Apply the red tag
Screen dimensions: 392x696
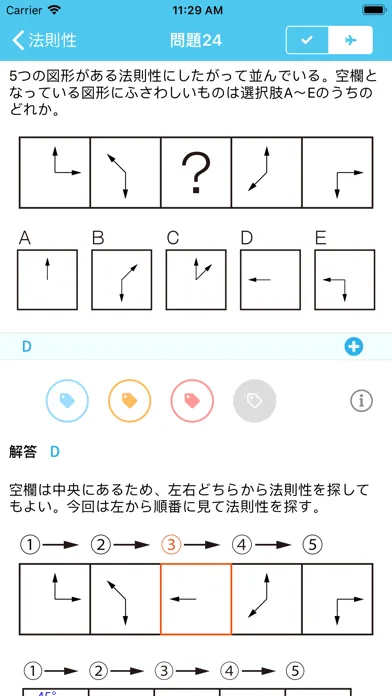[x=192, y=401]
